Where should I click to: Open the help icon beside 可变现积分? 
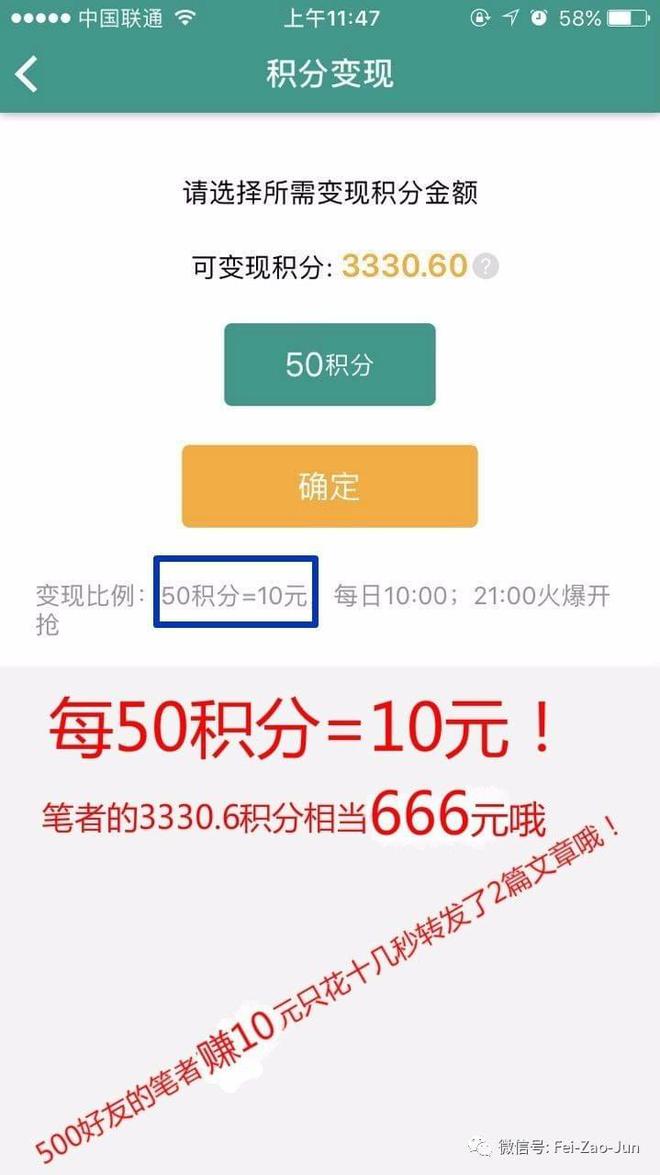[486, 267]
